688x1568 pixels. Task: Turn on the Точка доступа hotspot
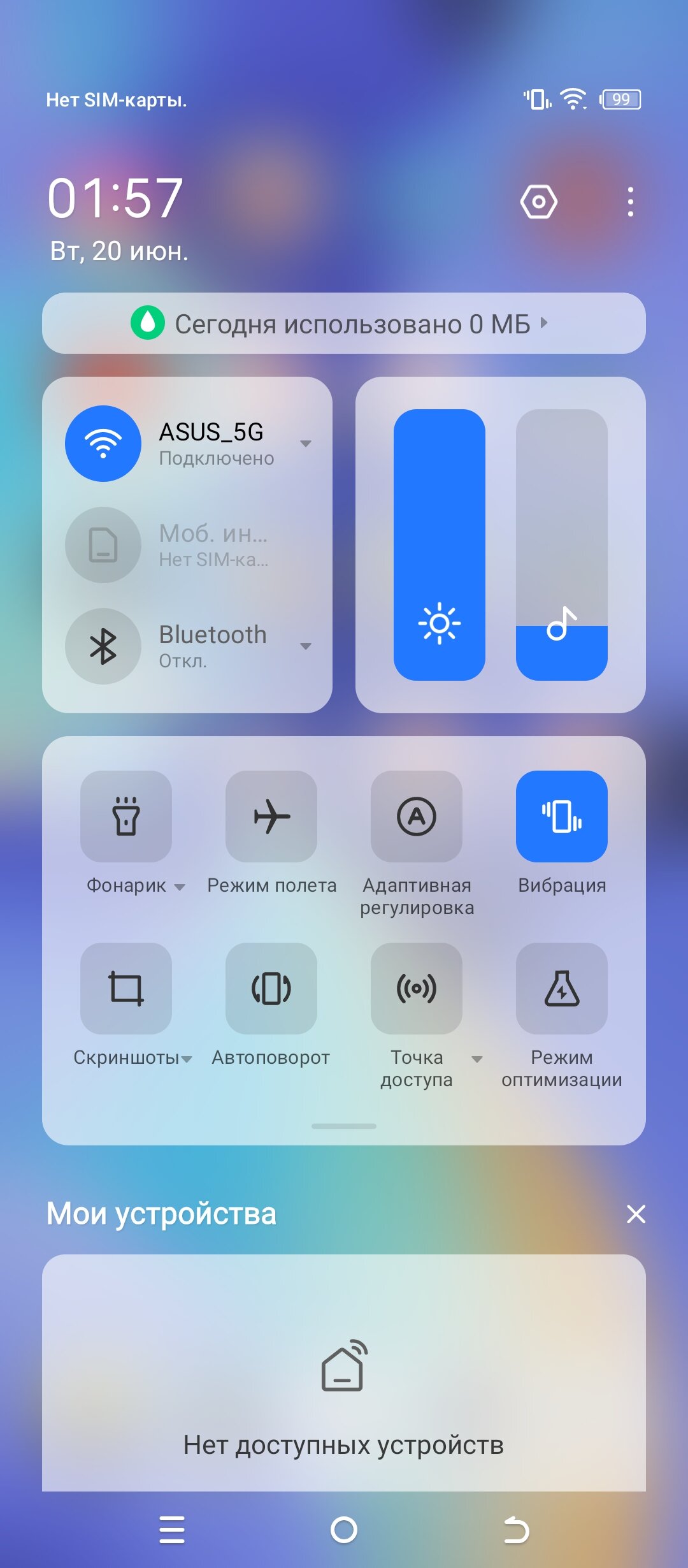417,989
